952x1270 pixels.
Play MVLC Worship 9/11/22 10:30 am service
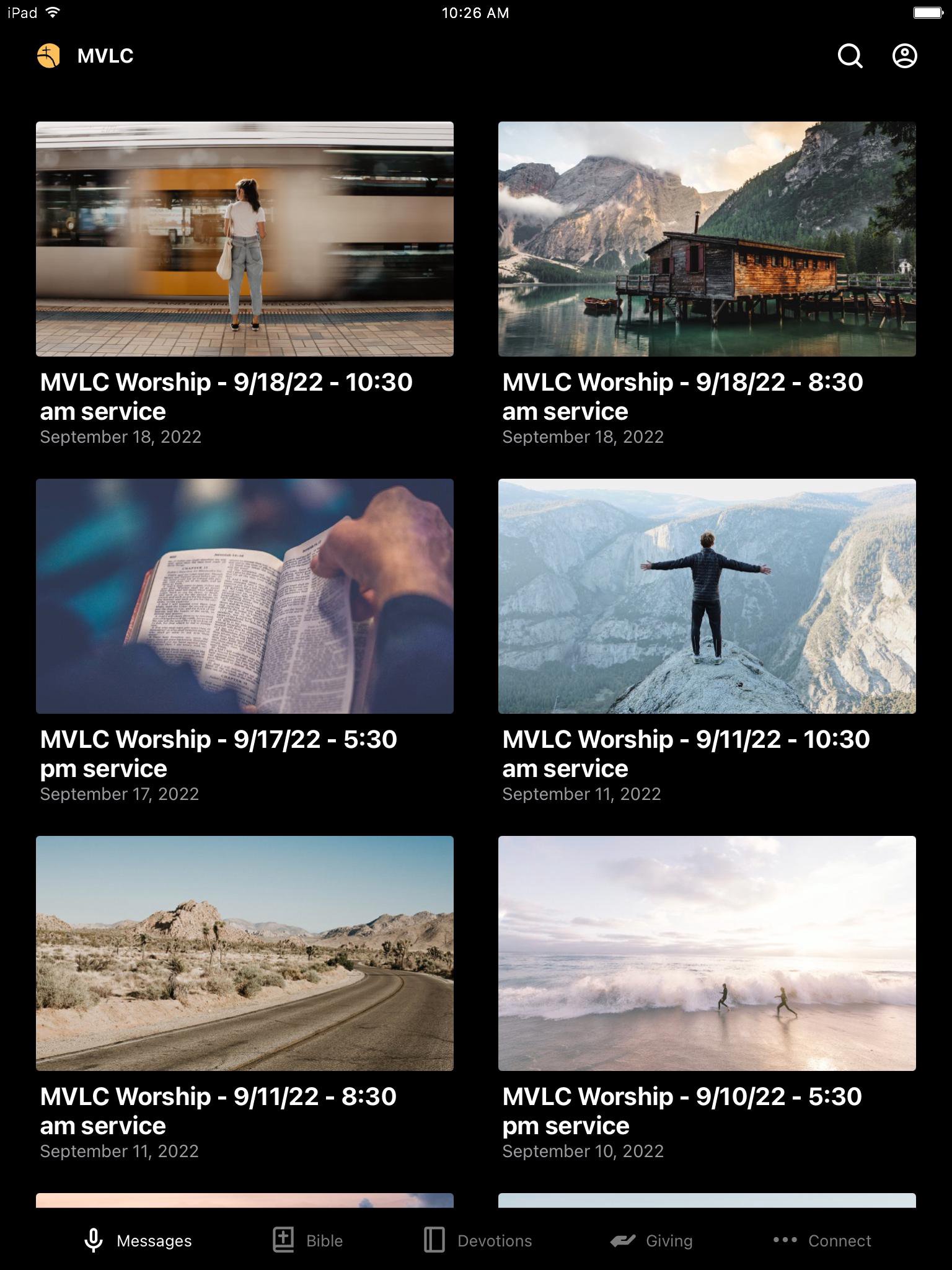click(x=707, y=597)
